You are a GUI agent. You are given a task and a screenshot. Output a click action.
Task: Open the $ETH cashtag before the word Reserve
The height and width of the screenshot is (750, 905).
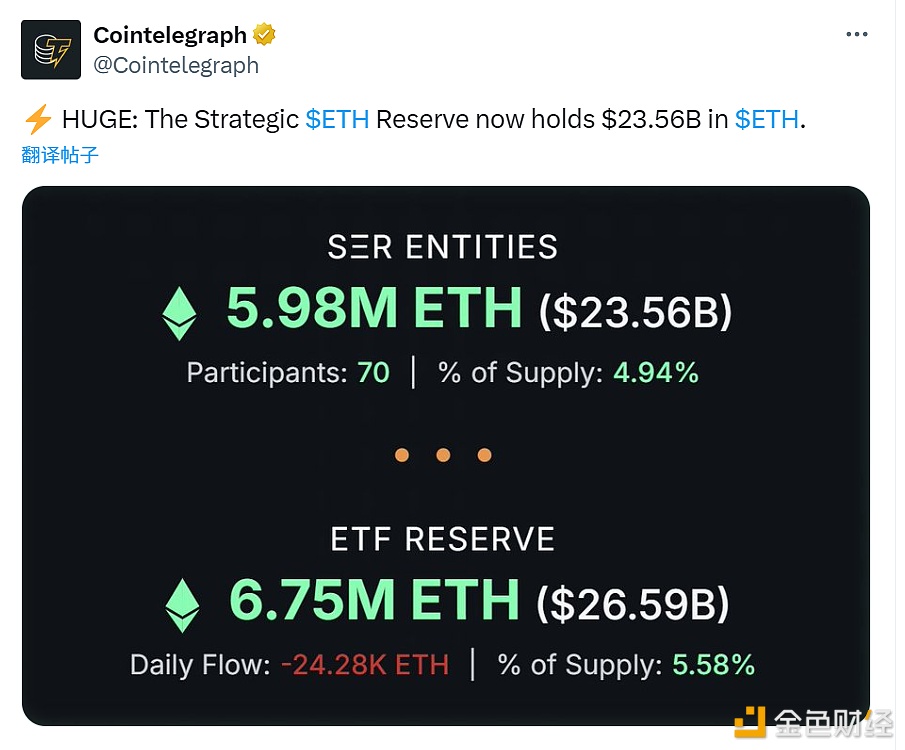click(337, 120)
